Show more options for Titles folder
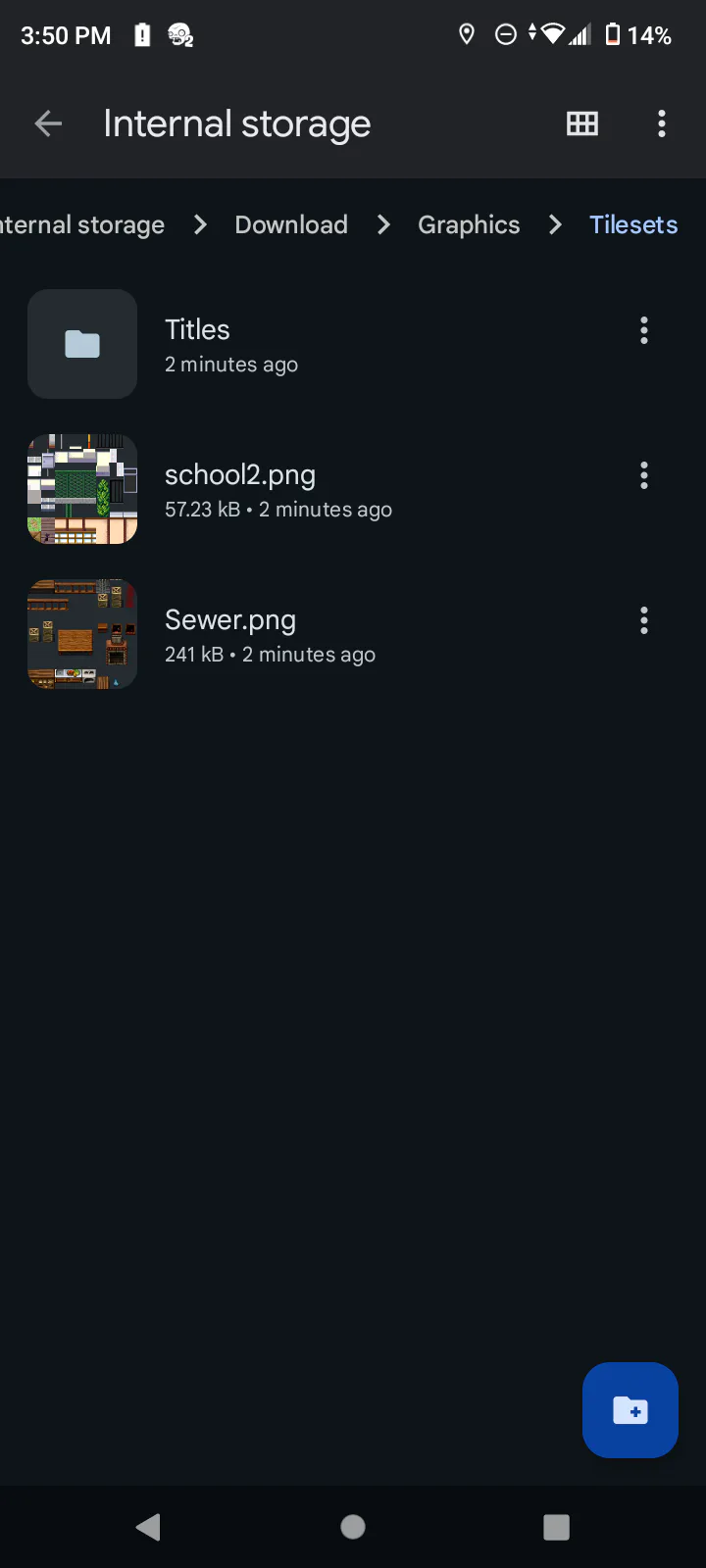This screenshot has width=706, height=1568. click(x=644, y=330)
